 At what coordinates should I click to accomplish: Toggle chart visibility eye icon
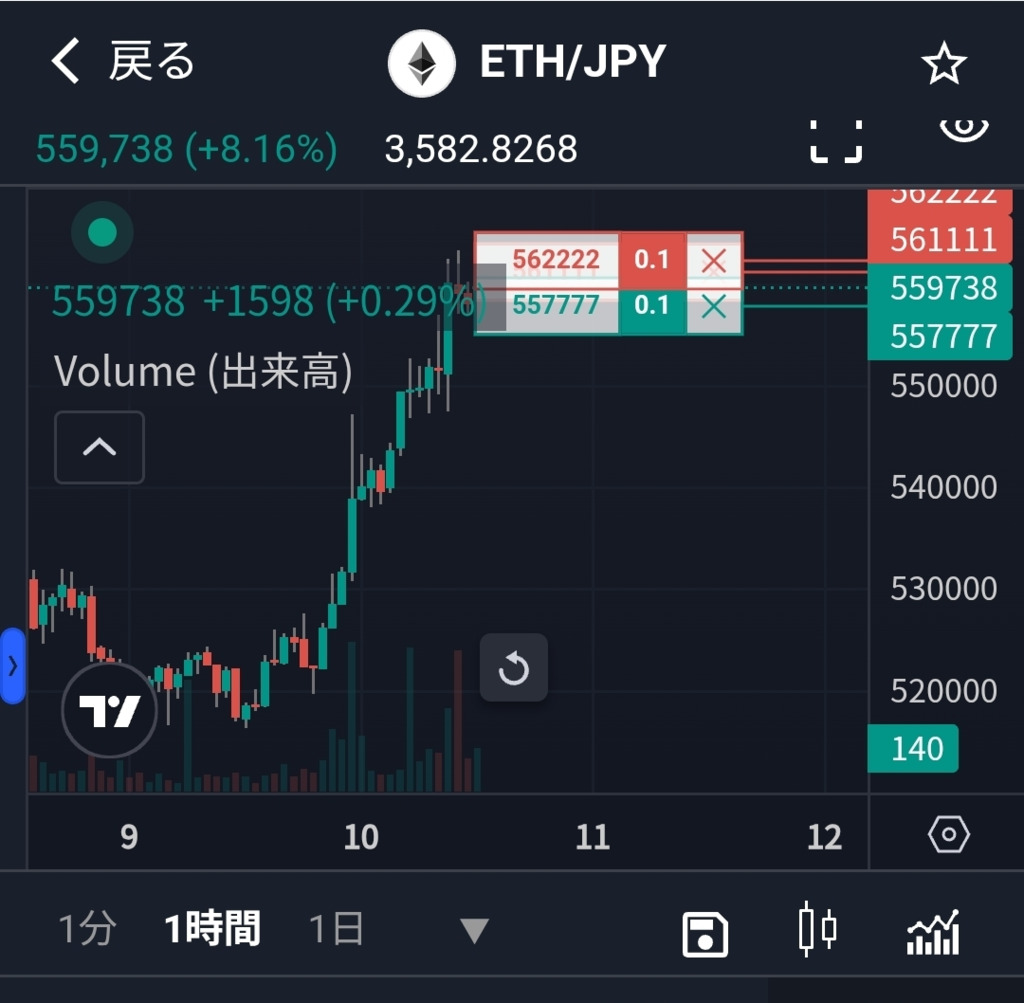[964, 128]
